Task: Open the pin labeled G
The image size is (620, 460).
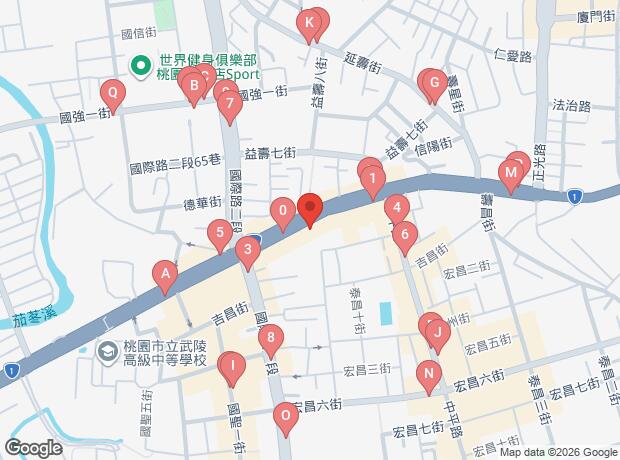Action: [x=432, y=83]
